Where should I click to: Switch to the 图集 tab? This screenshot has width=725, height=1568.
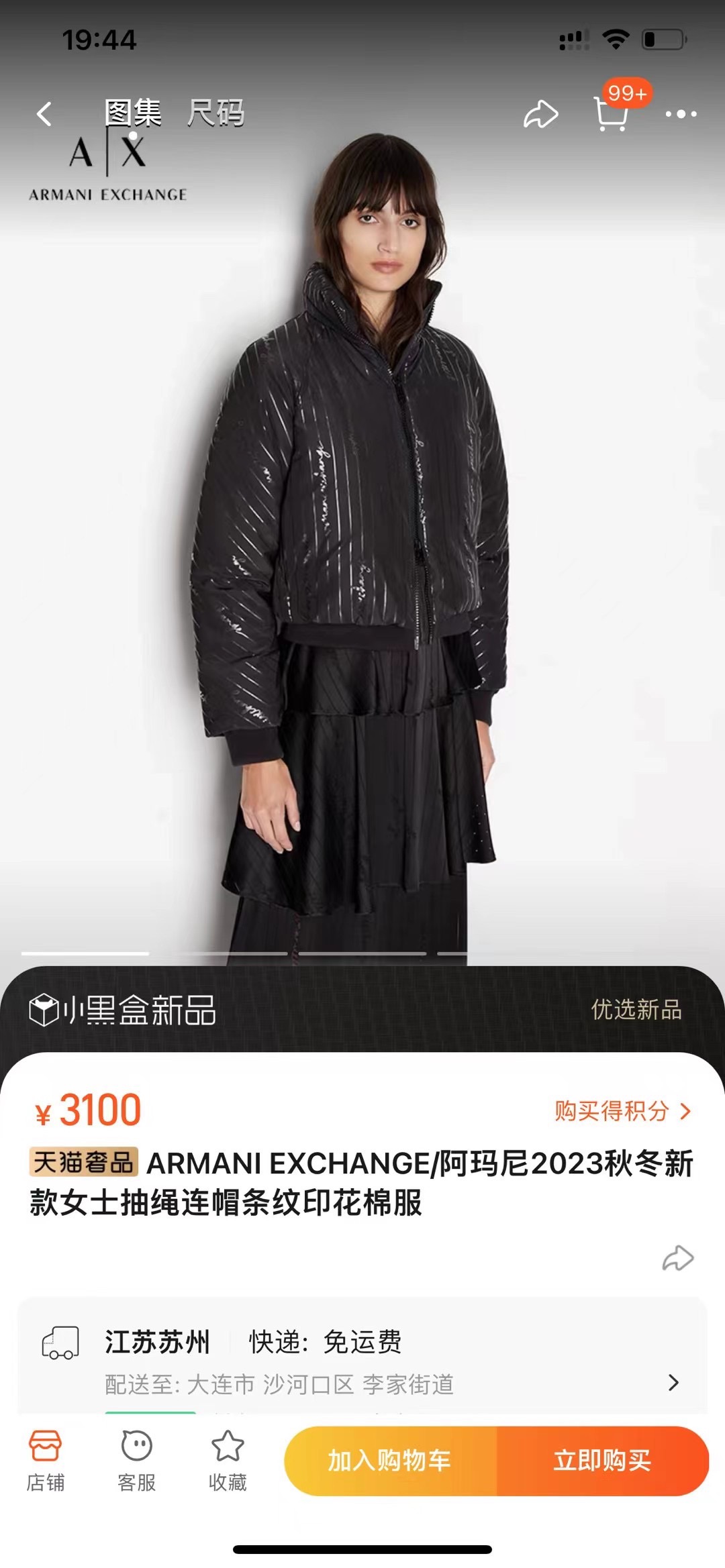pyautogui.click(x=133, y=113)
